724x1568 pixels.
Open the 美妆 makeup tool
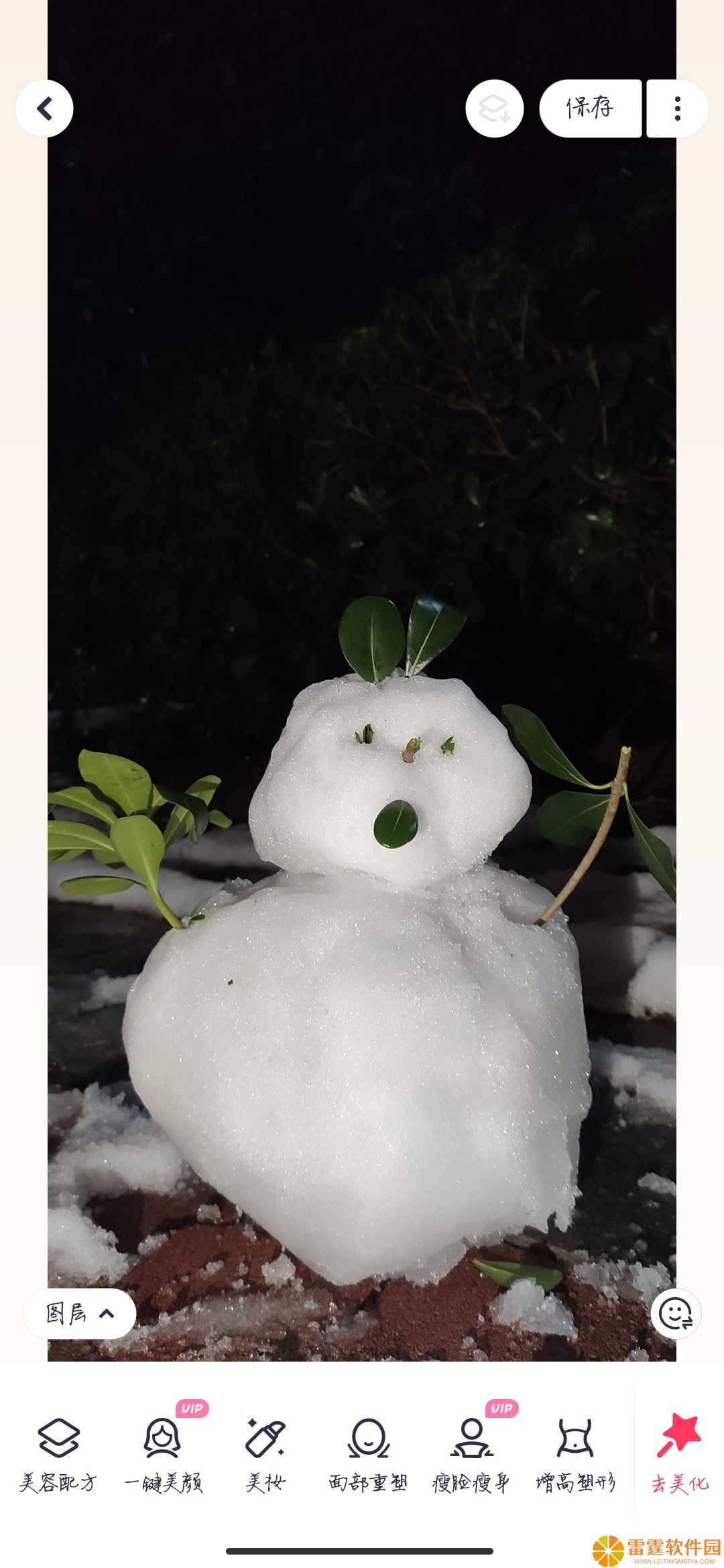pos(265,1455)
